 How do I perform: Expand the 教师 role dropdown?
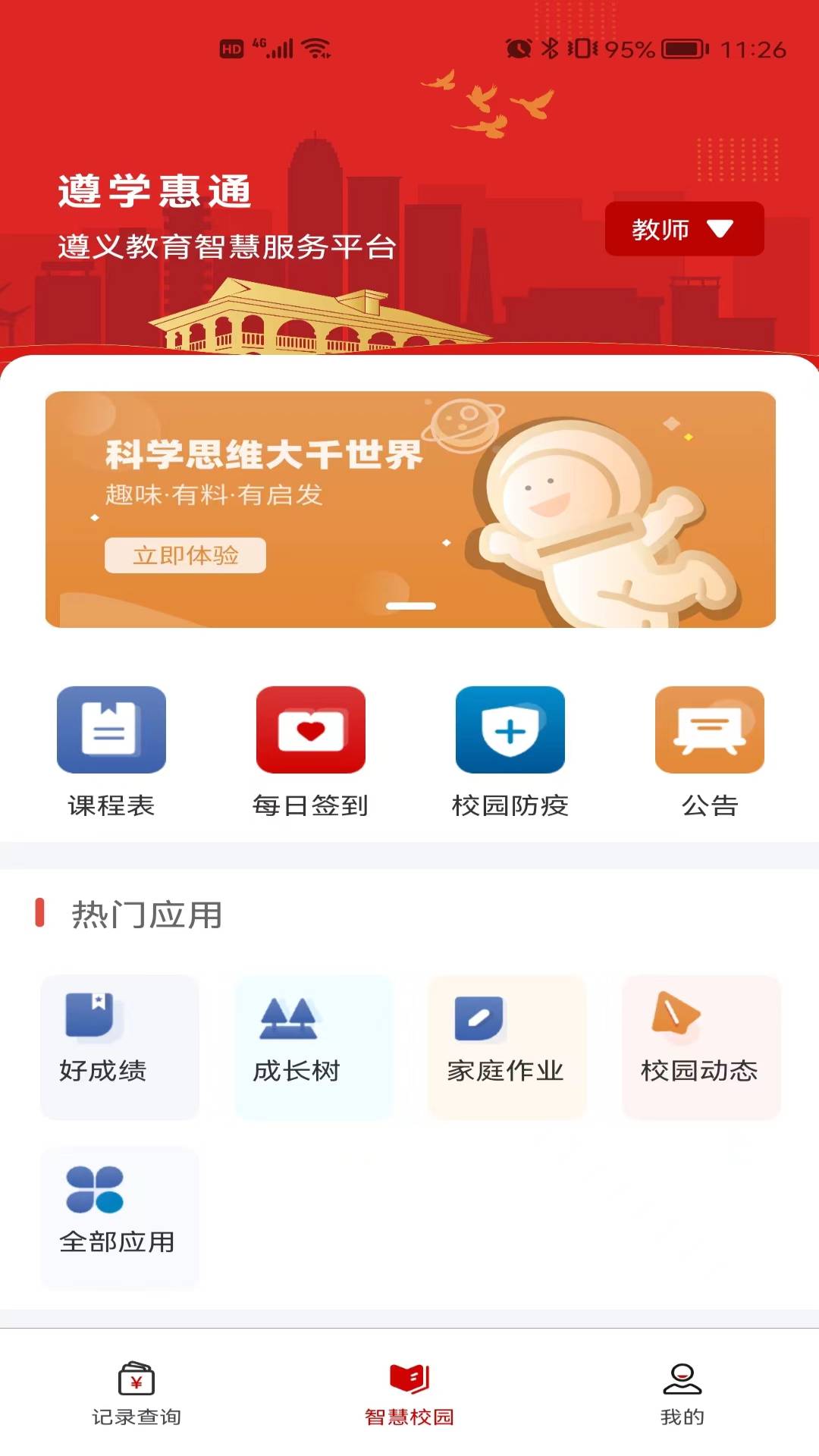click(683, 229)
